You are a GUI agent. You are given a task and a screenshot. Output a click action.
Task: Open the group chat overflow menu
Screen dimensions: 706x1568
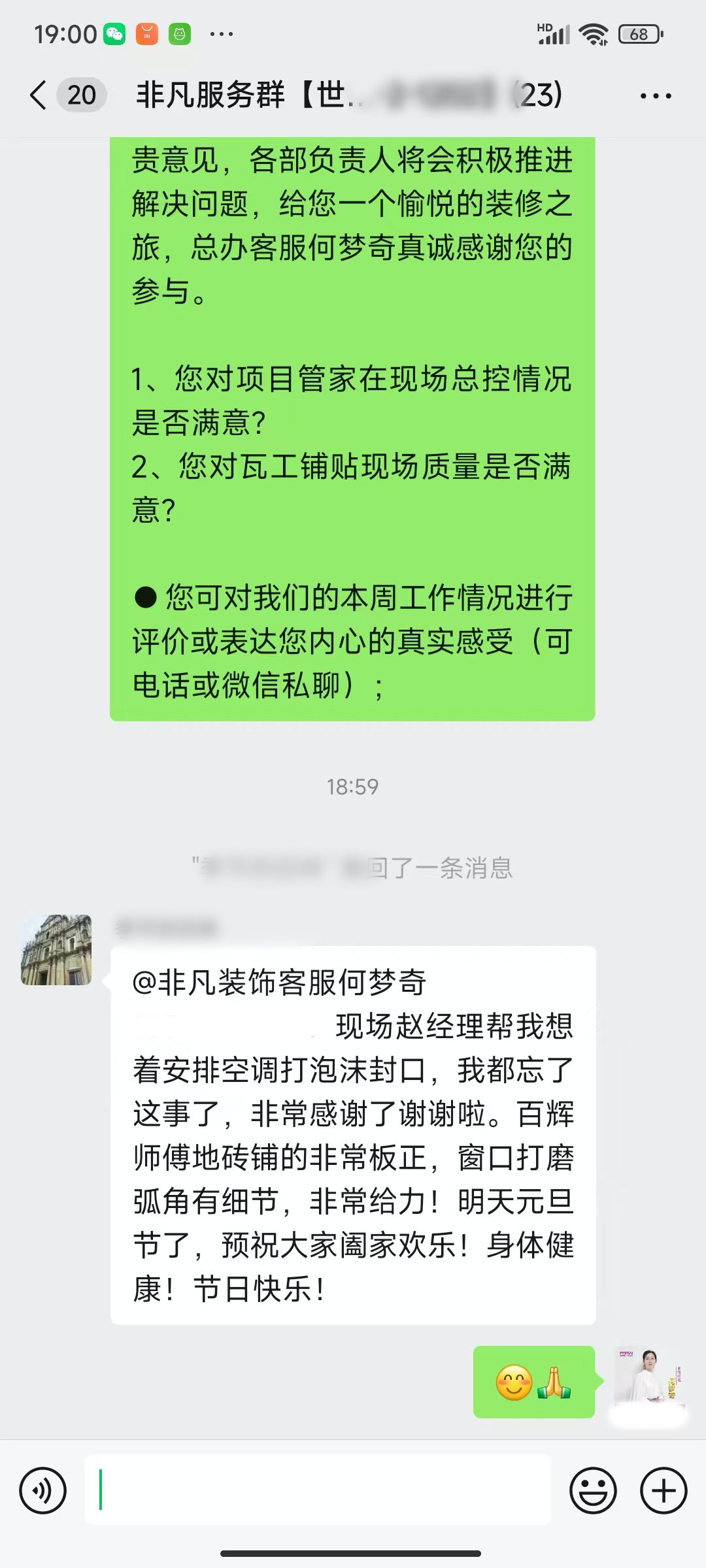(x=656, y=97)
